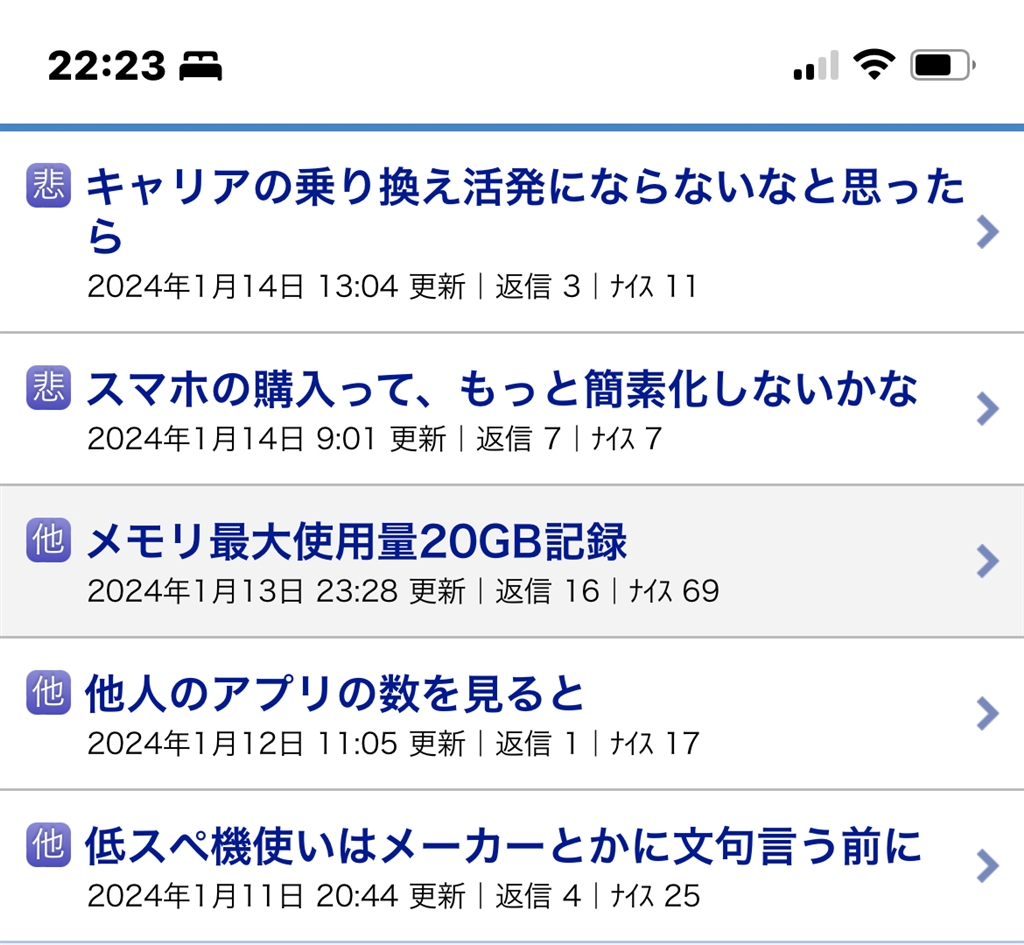The width and height of the screenshot is (1024, 945).
Task: Open thread スマホの購入って、もっと簡素化しないかな
Action: [x=500, y=389]
